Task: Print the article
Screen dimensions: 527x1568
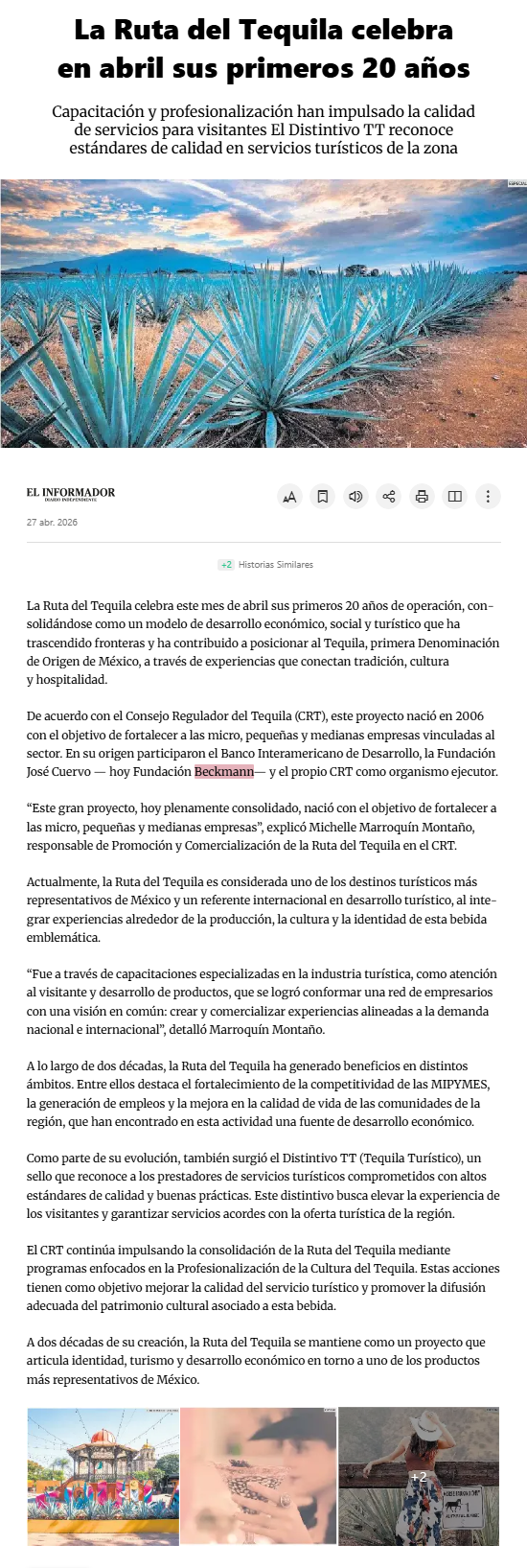Action: 422,496
